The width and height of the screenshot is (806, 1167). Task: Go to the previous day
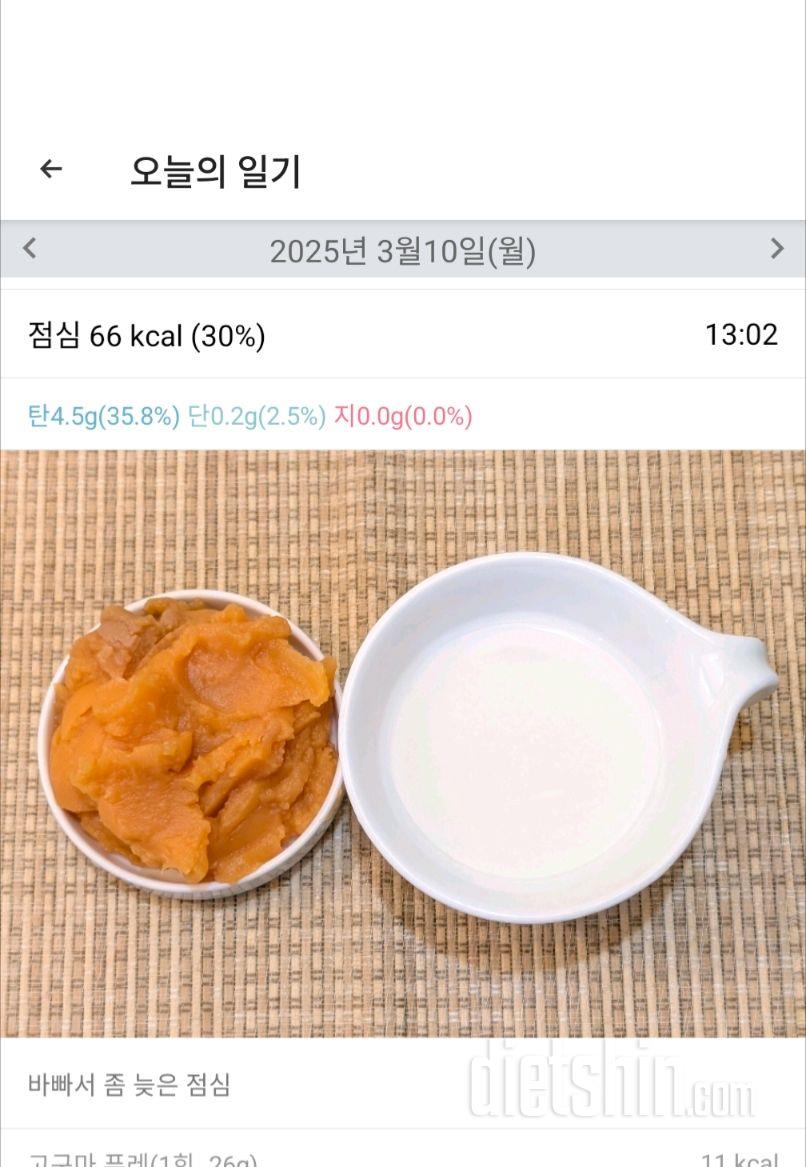pos(29,249)
